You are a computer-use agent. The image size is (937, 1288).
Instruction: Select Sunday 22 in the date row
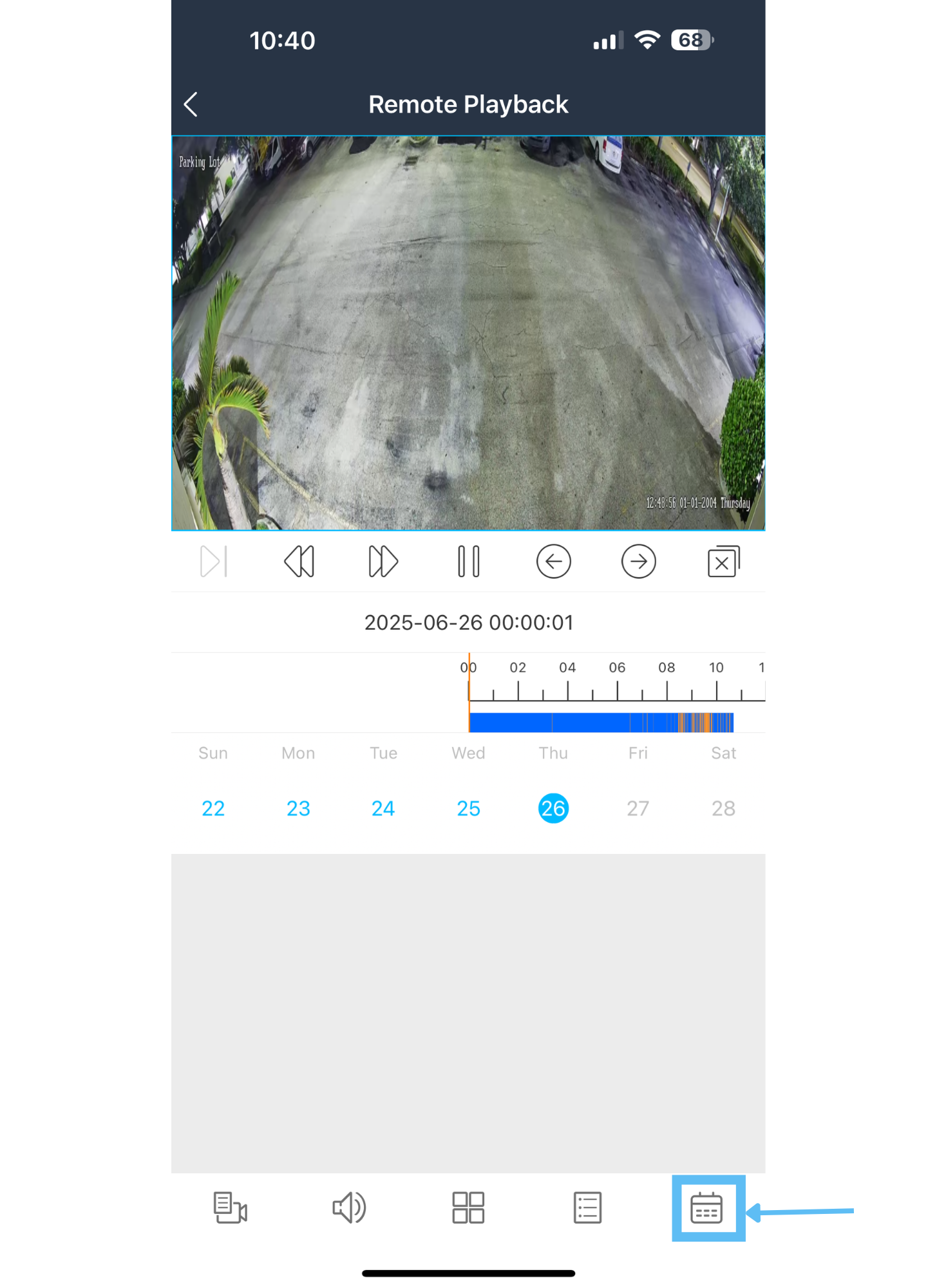pos(213,808)
